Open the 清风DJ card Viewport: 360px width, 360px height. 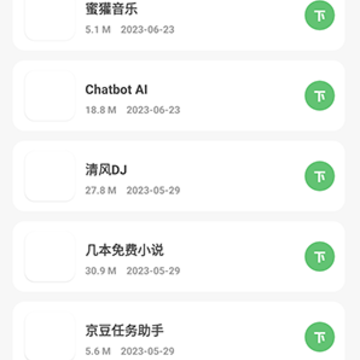179,176
